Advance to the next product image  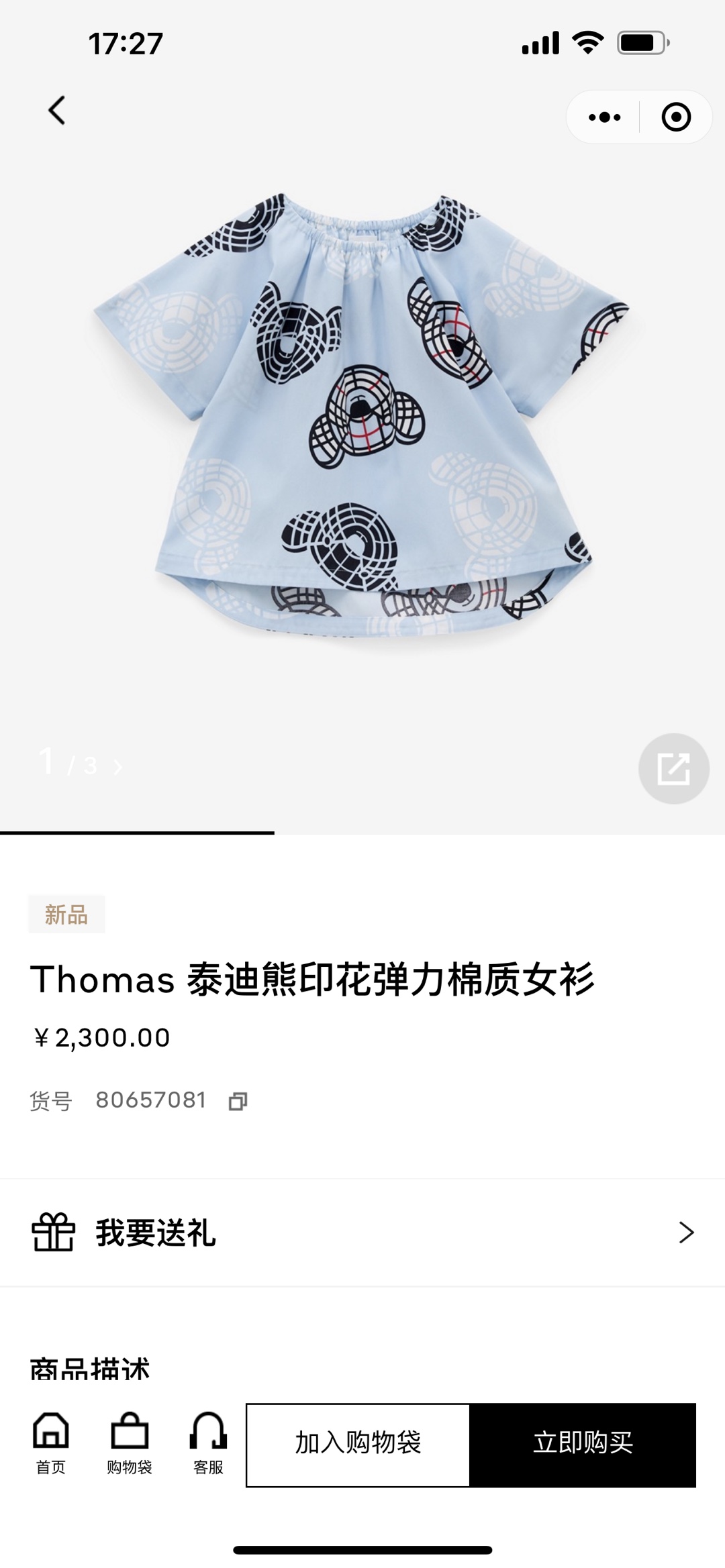click(118, 767)
